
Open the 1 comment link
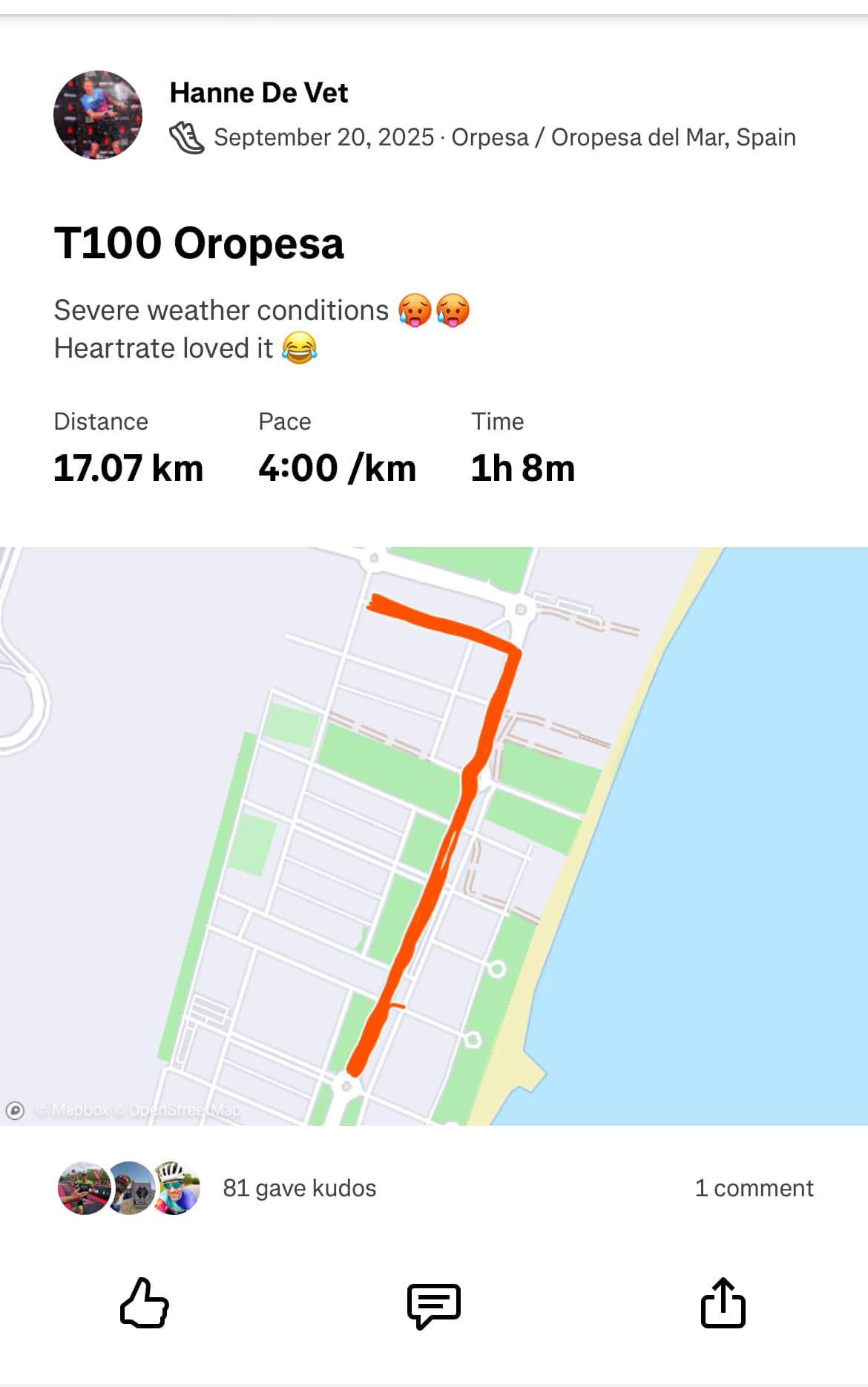tap(754, 1188)
